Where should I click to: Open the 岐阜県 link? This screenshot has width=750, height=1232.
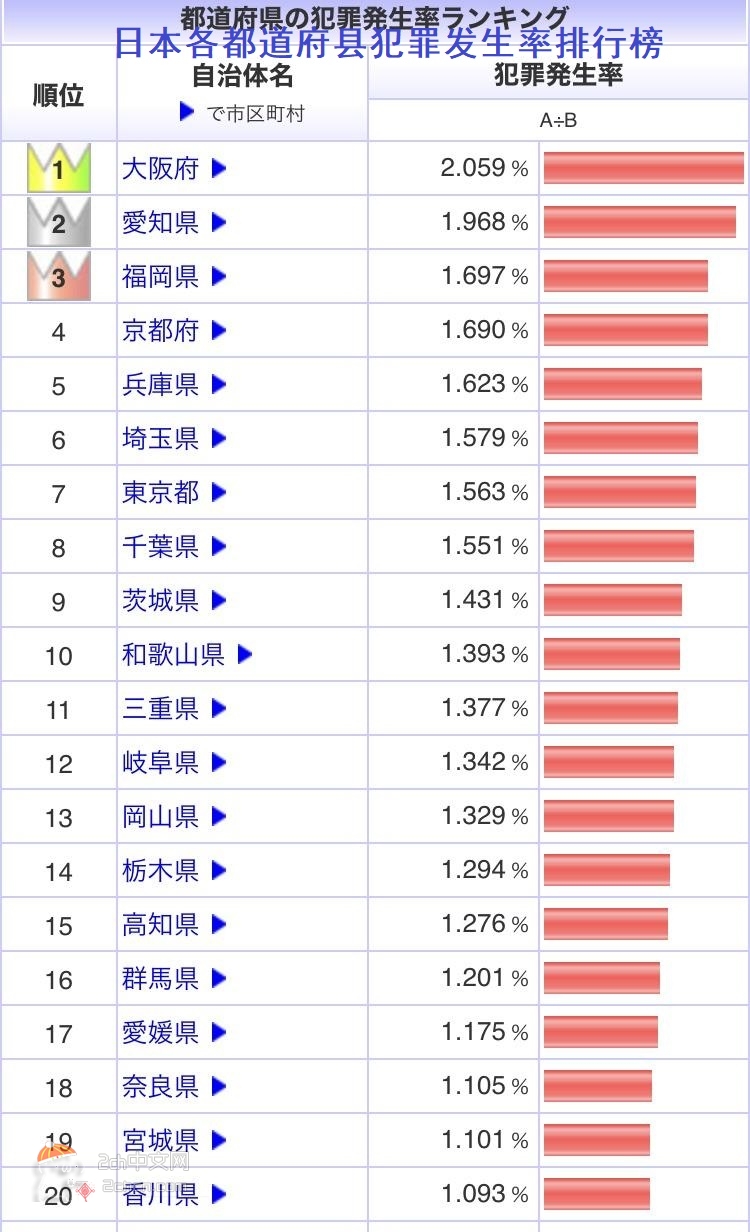pyautogui.click(x=160, y=763)
